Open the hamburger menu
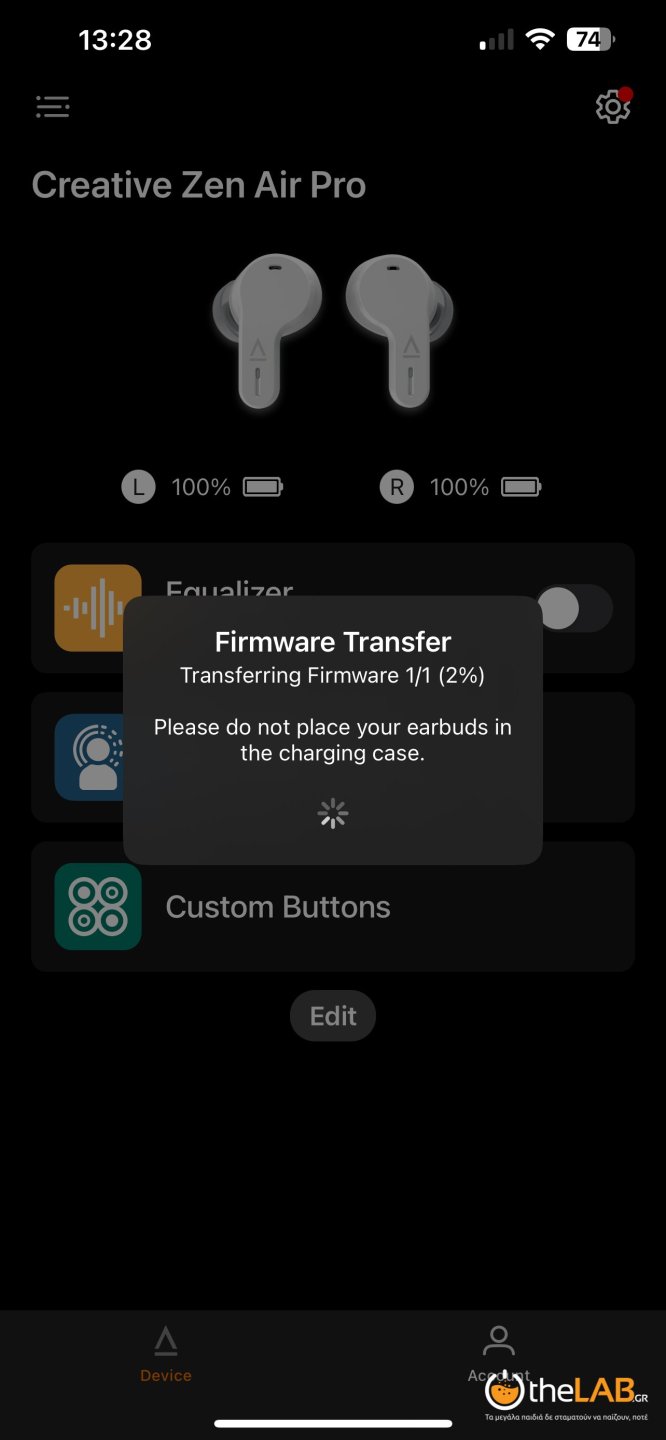This screenshot has width=666, height=1440. [53, 106]
